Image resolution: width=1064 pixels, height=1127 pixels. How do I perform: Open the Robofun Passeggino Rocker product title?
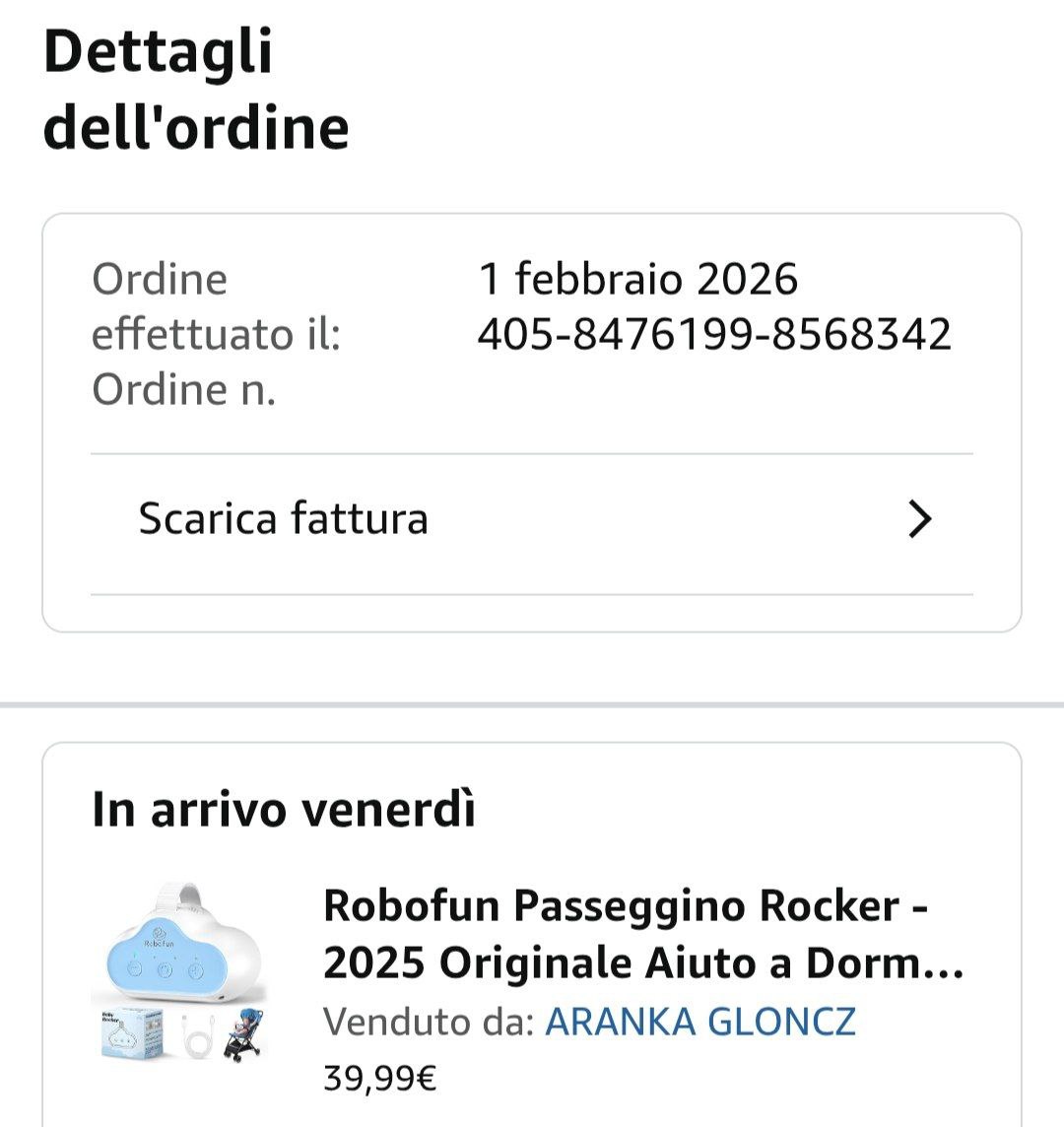coord(643,934)
